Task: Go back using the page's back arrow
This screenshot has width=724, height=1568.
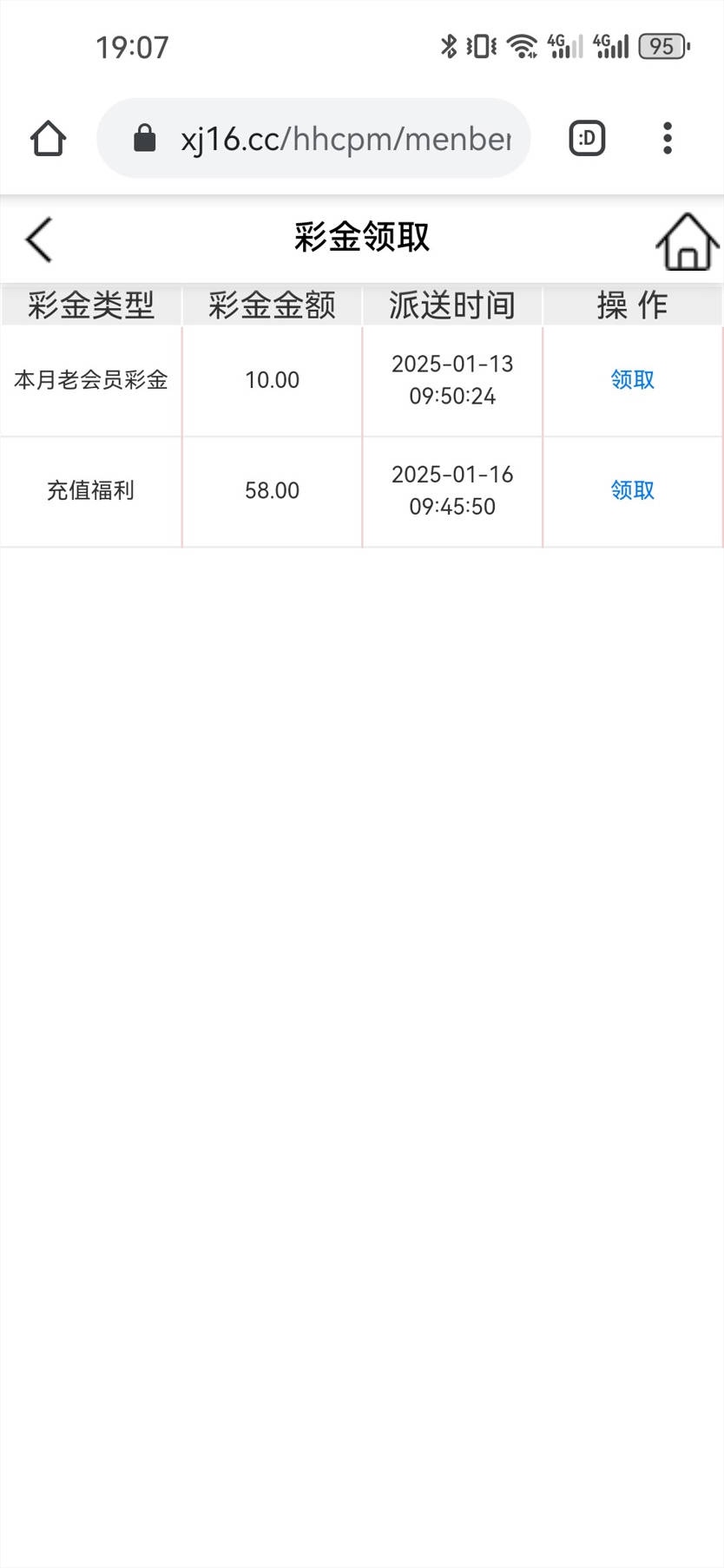Action: tap(40, 239)
